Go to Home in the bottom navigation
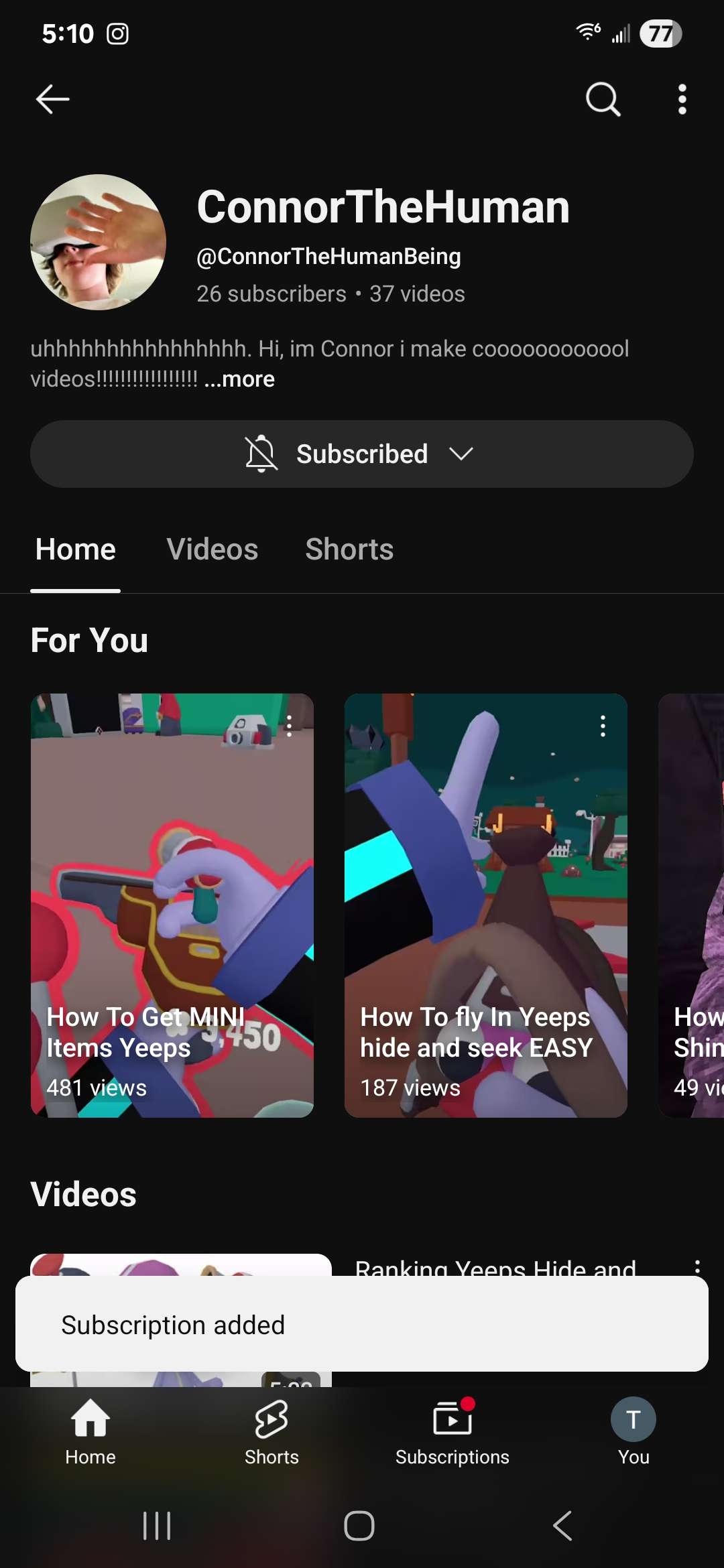Screen dimensions: 724x1568 point(90,1432)
